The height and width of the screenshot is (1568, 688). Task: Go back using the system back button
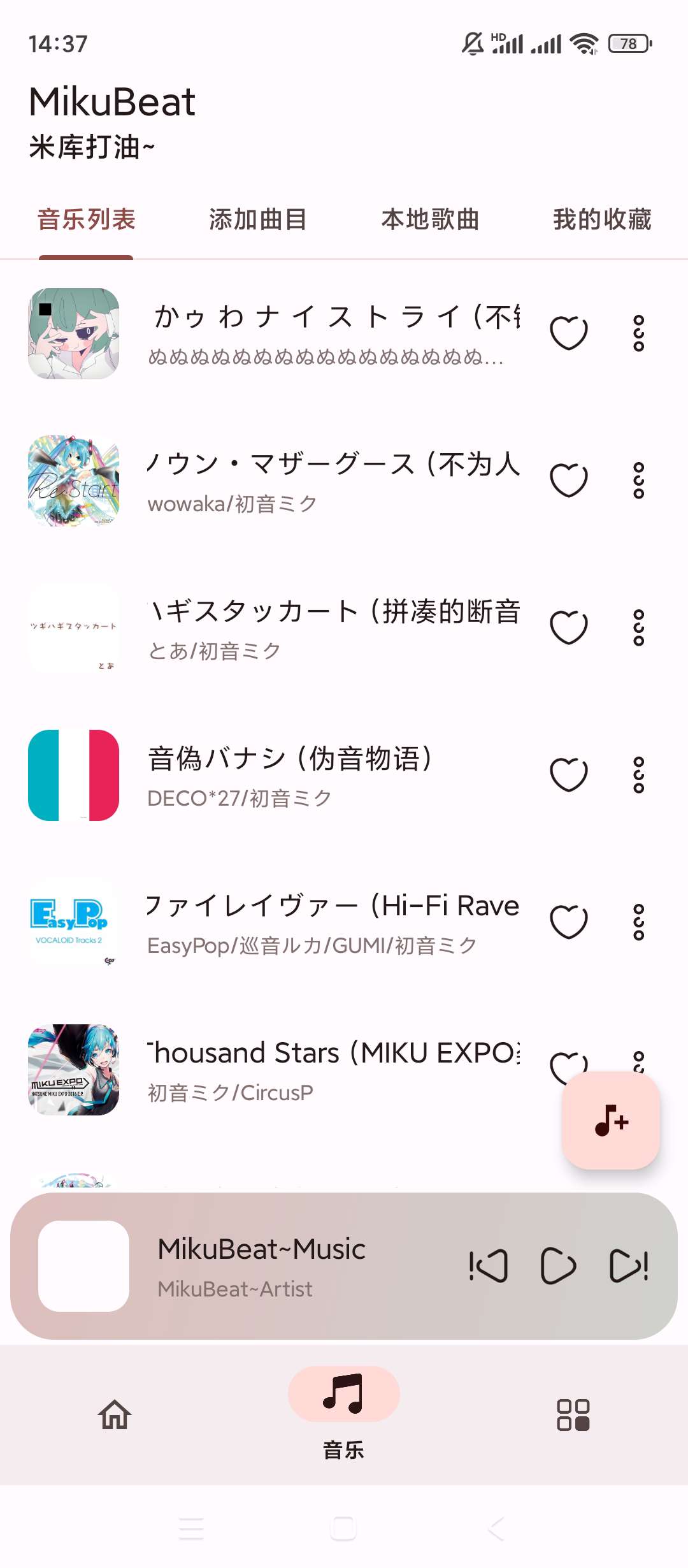point(496,1528)
